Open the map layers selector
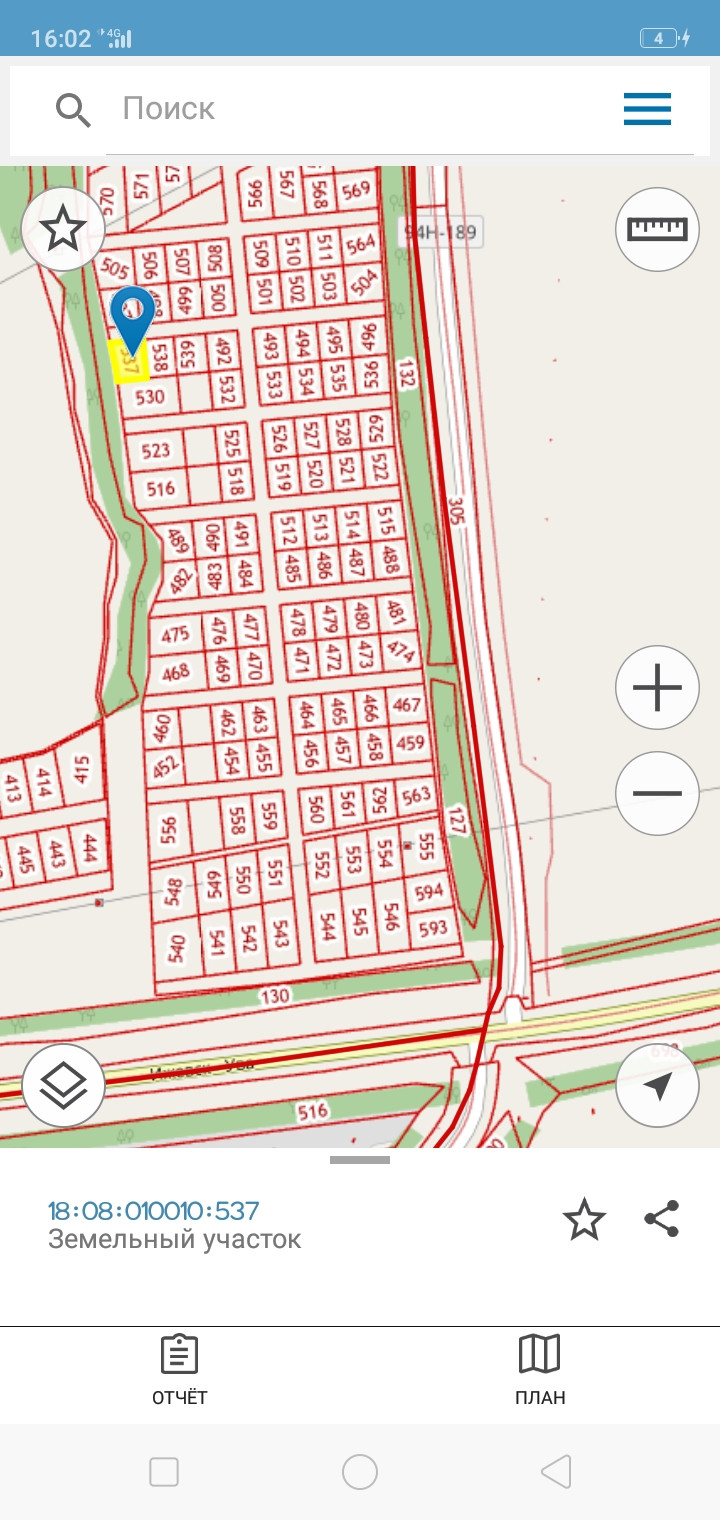 (x=63, y=1085)
